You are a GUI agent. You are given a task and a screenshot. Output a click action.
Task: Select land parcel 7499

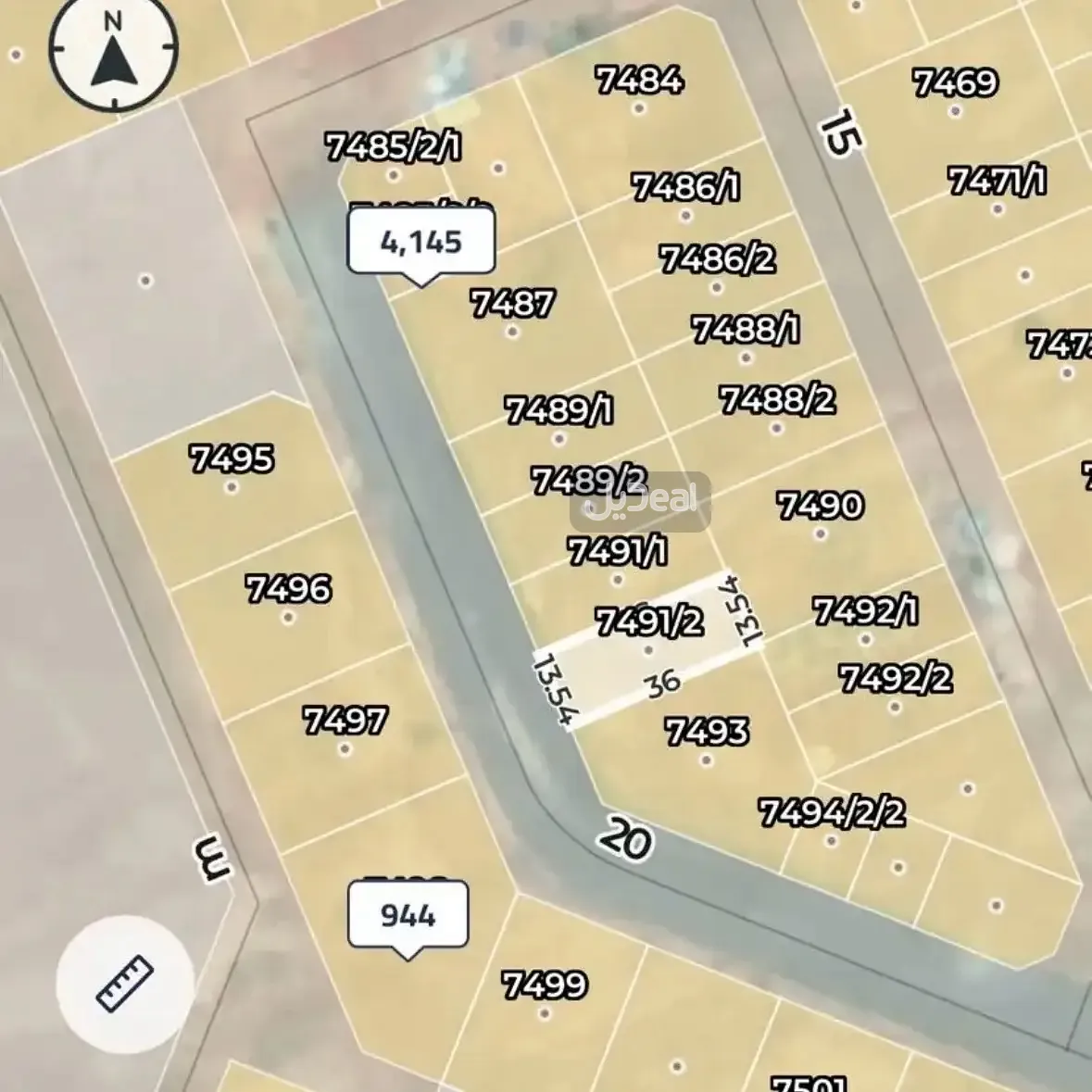click(544, 985)
